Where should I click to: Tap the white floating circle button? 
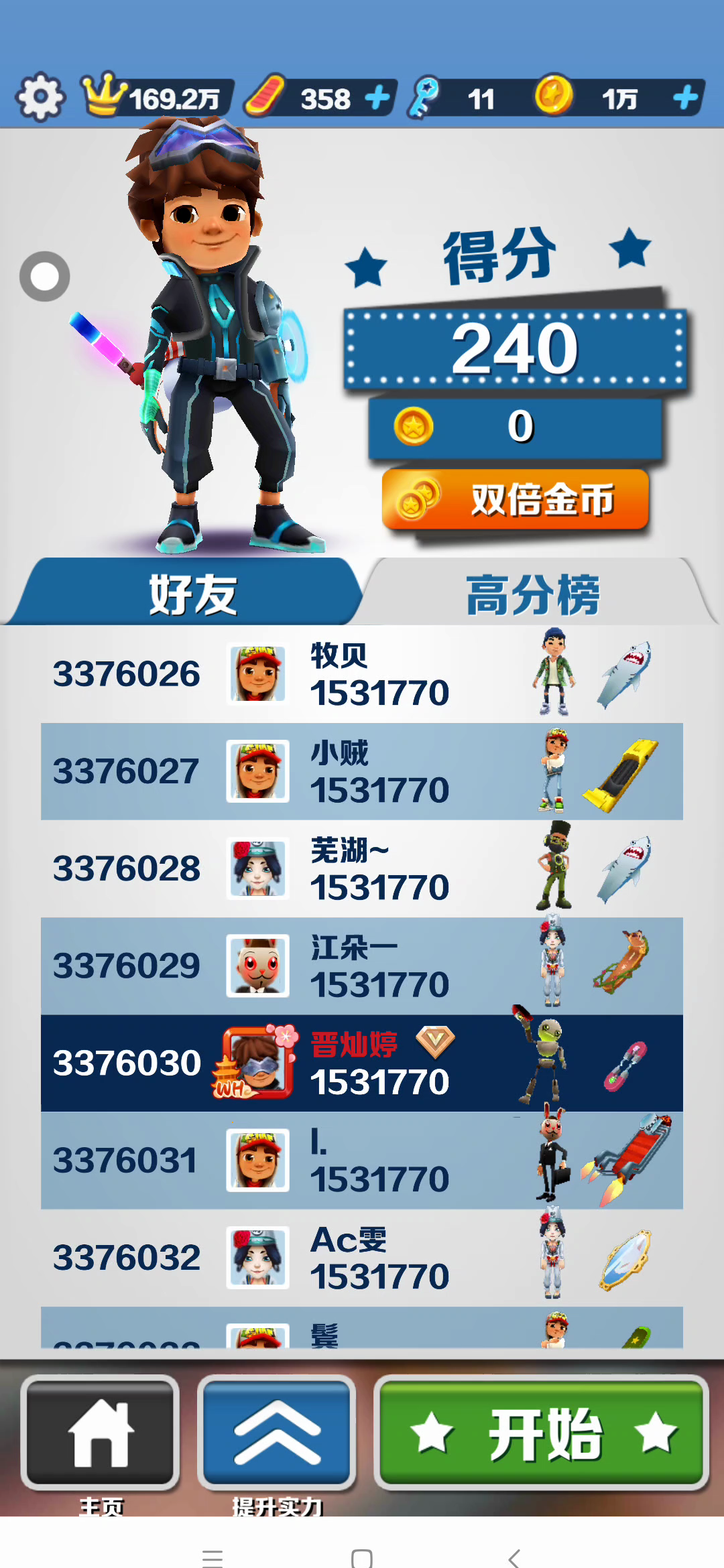pos(45,276)
